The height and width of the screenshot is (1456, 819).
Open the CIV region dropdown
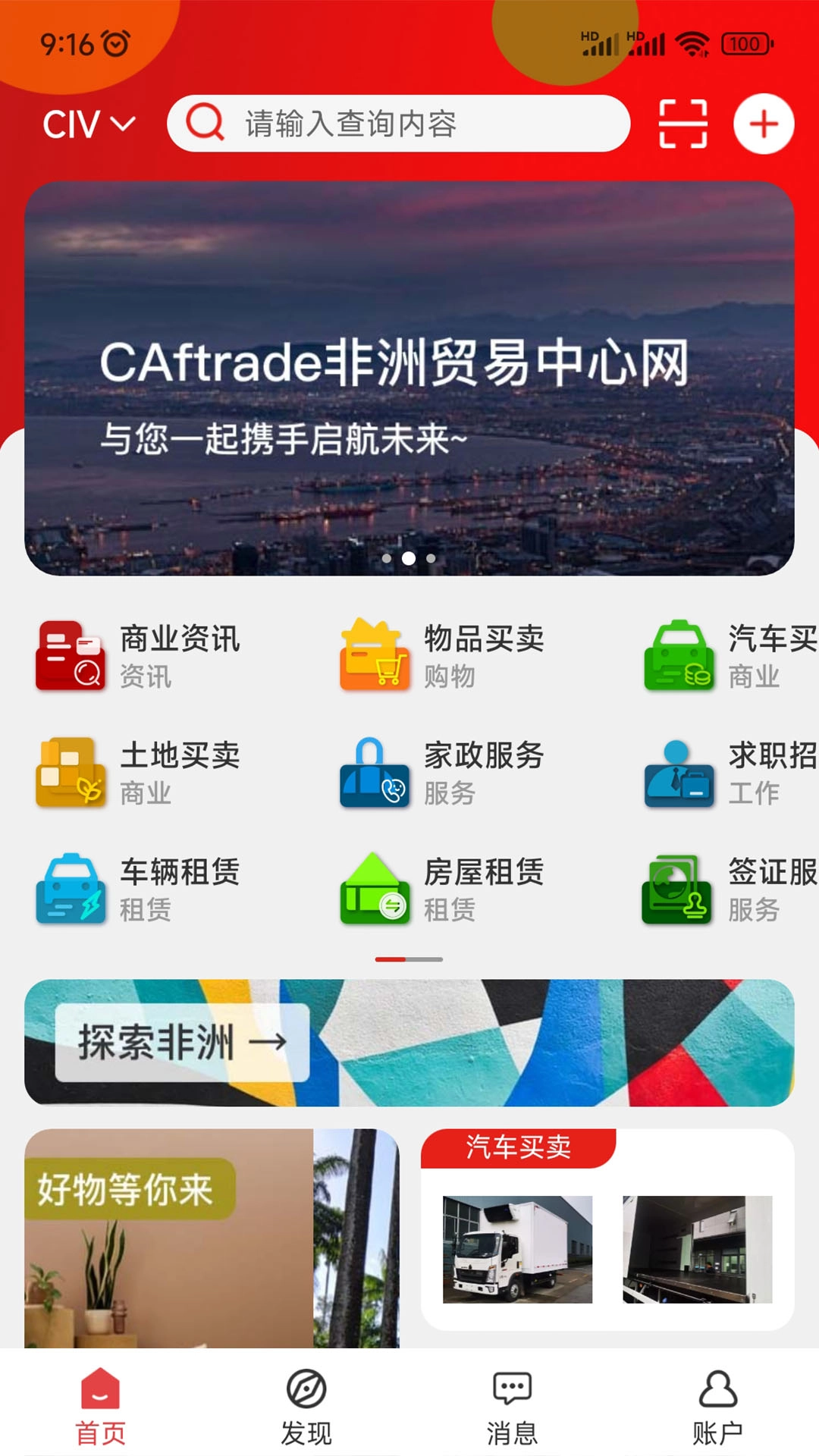[x=86, y=123]
